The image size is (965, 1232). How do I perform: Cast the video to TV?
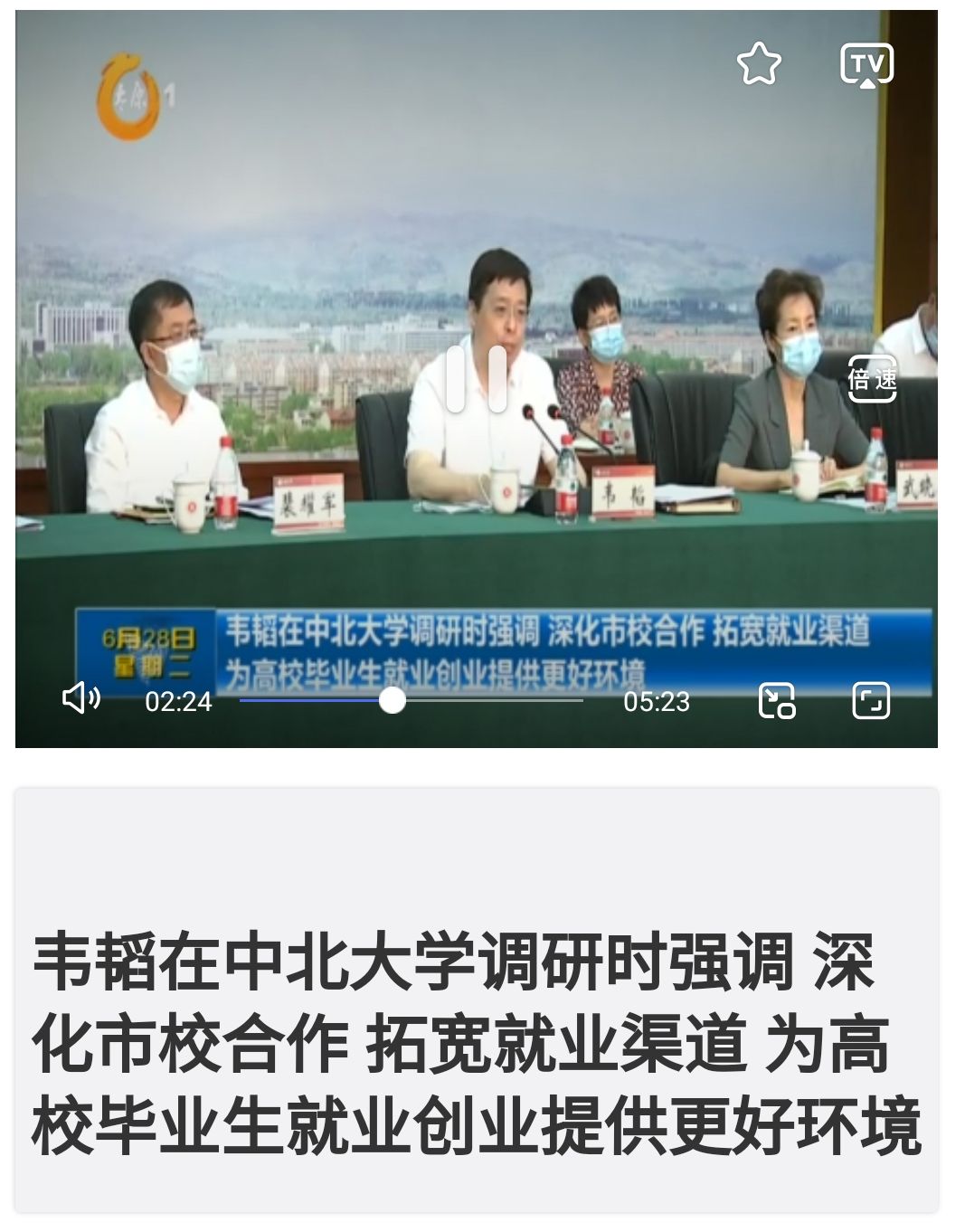click(866, 65)
